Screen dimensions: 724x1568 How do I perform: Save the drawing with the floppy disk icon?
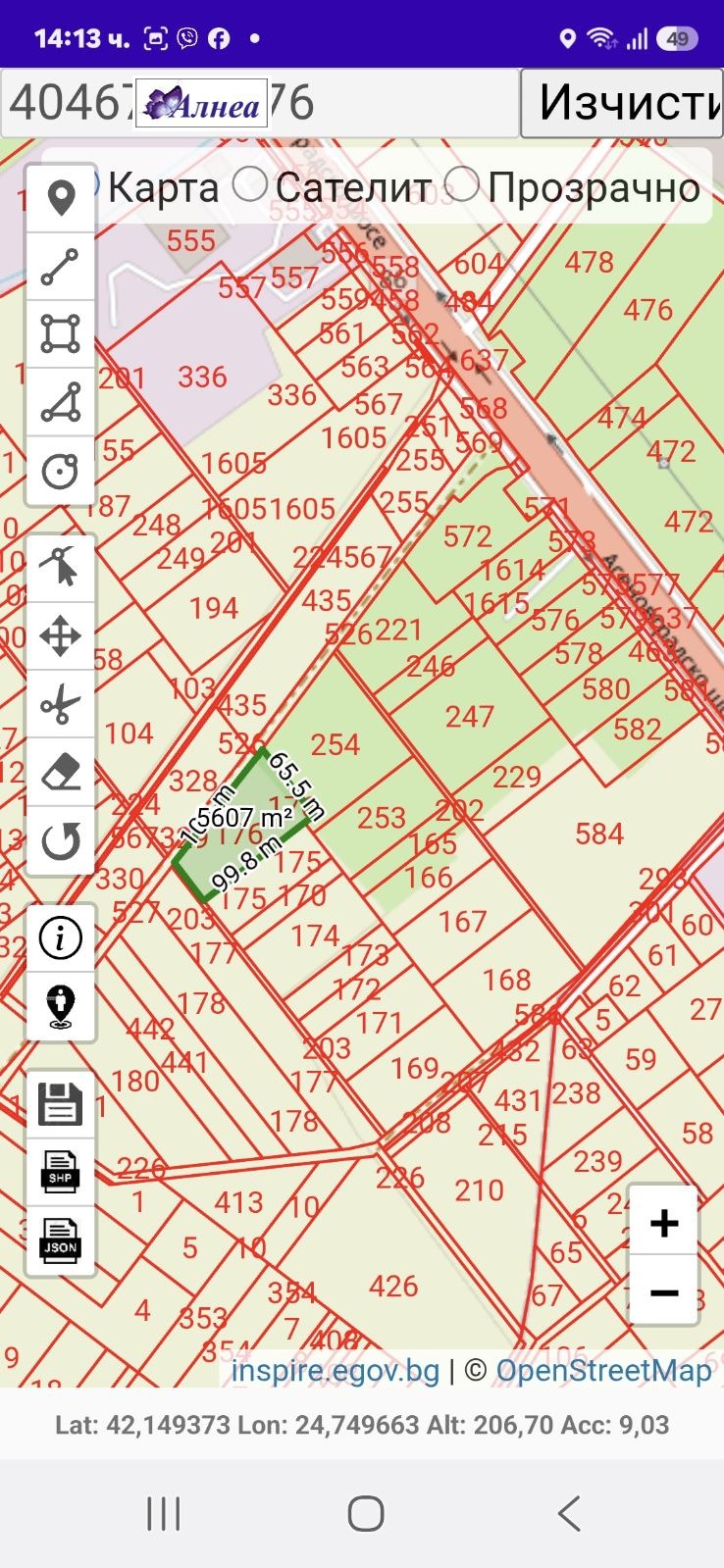[x=61, y=1104]
